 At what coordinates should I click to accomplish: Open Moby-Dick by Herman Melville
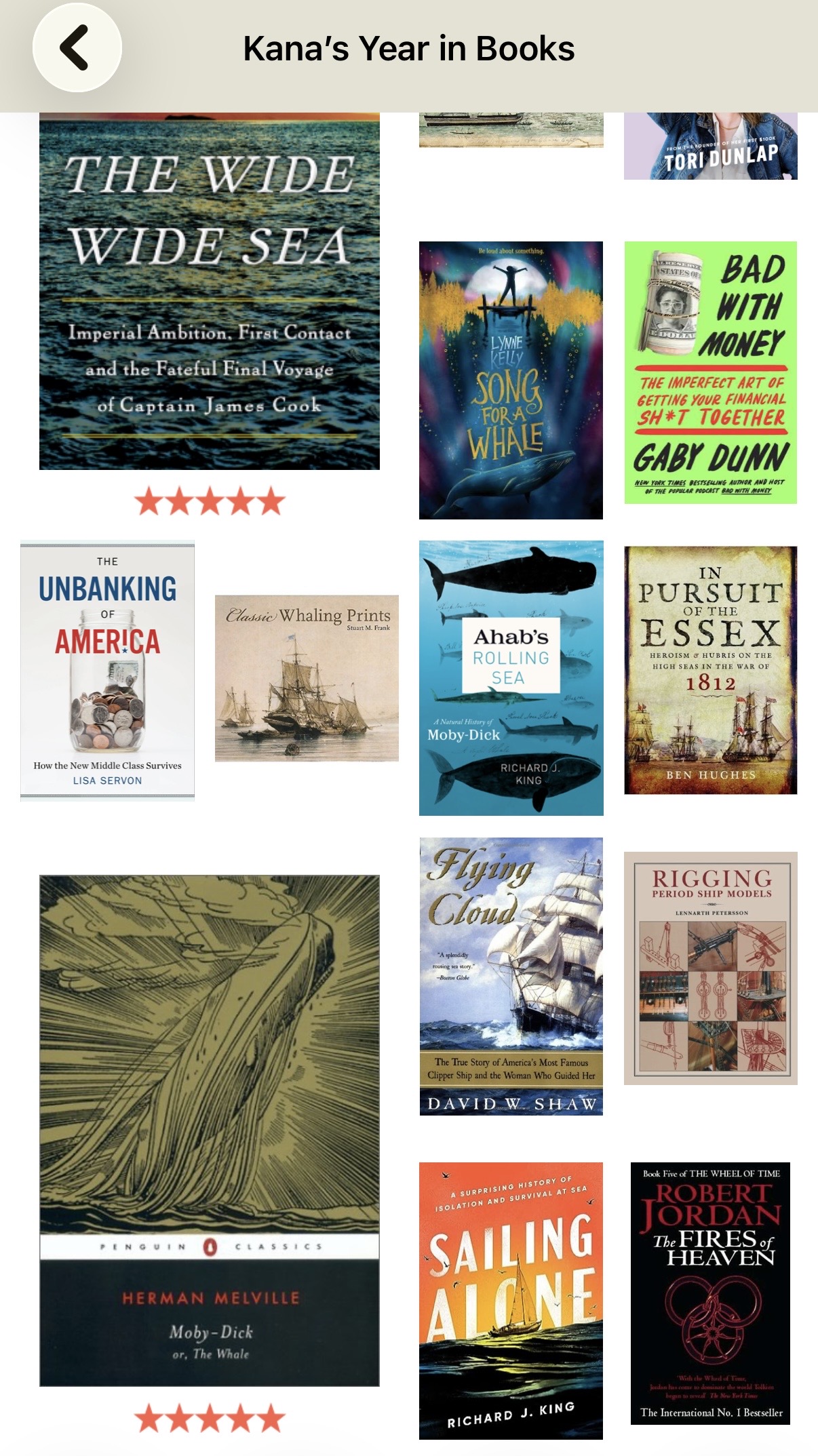pyautogui.click(x=209, y=1130)
